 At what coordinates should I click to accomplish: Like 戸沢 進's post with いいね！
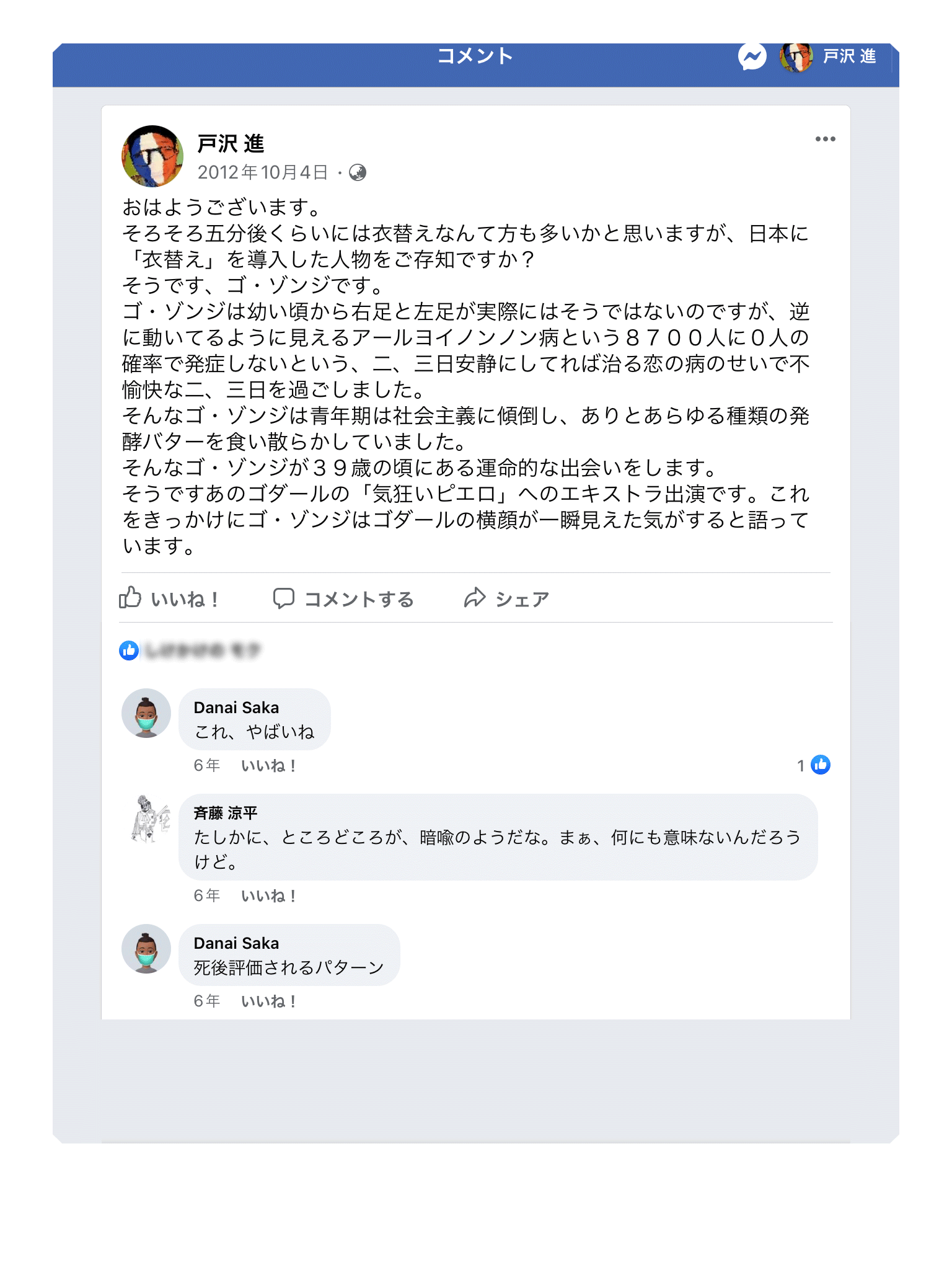point(169,598)
